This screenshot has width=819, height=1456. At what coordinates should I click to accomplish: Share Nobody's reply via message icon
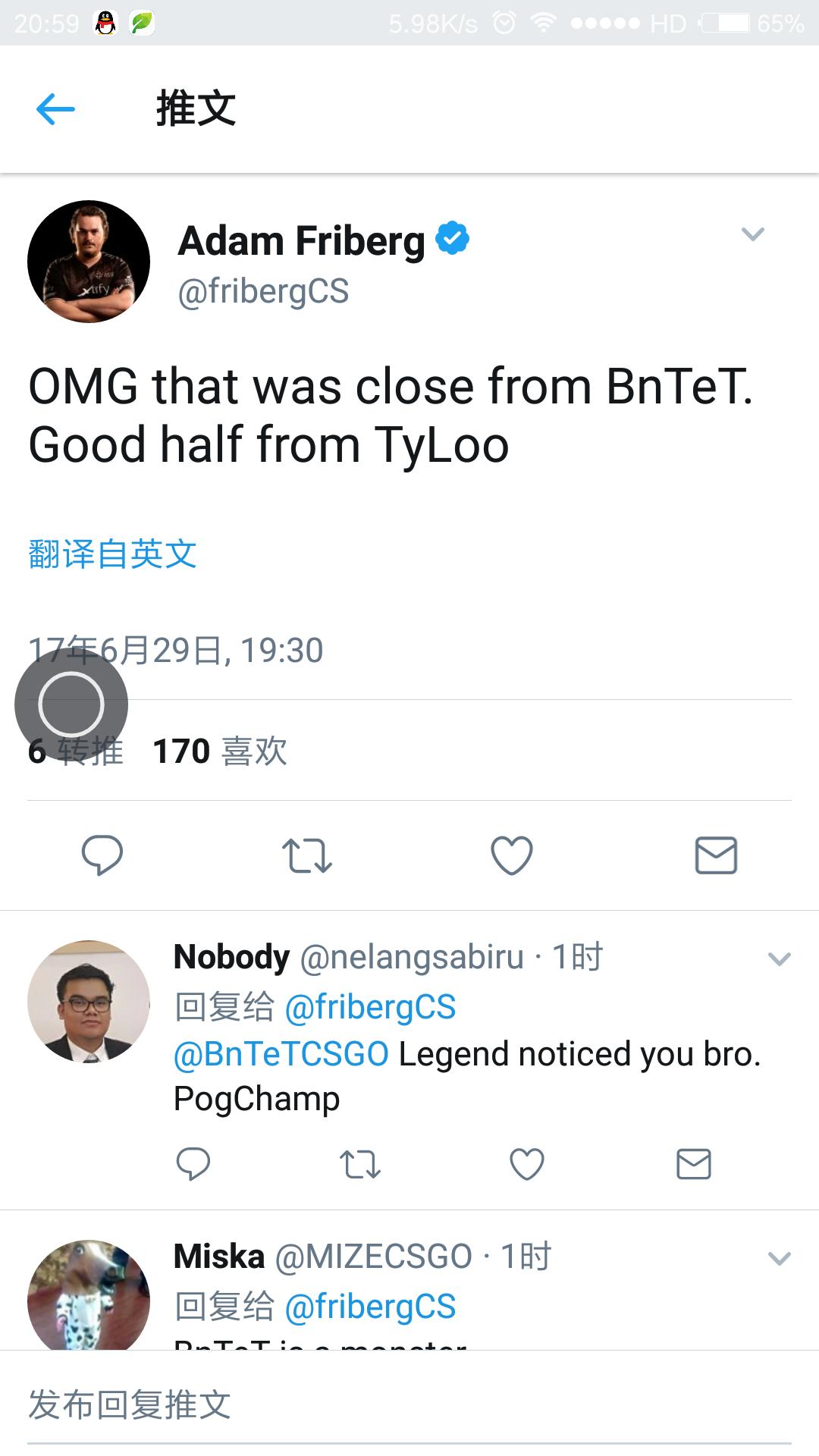click(693, 1164)
